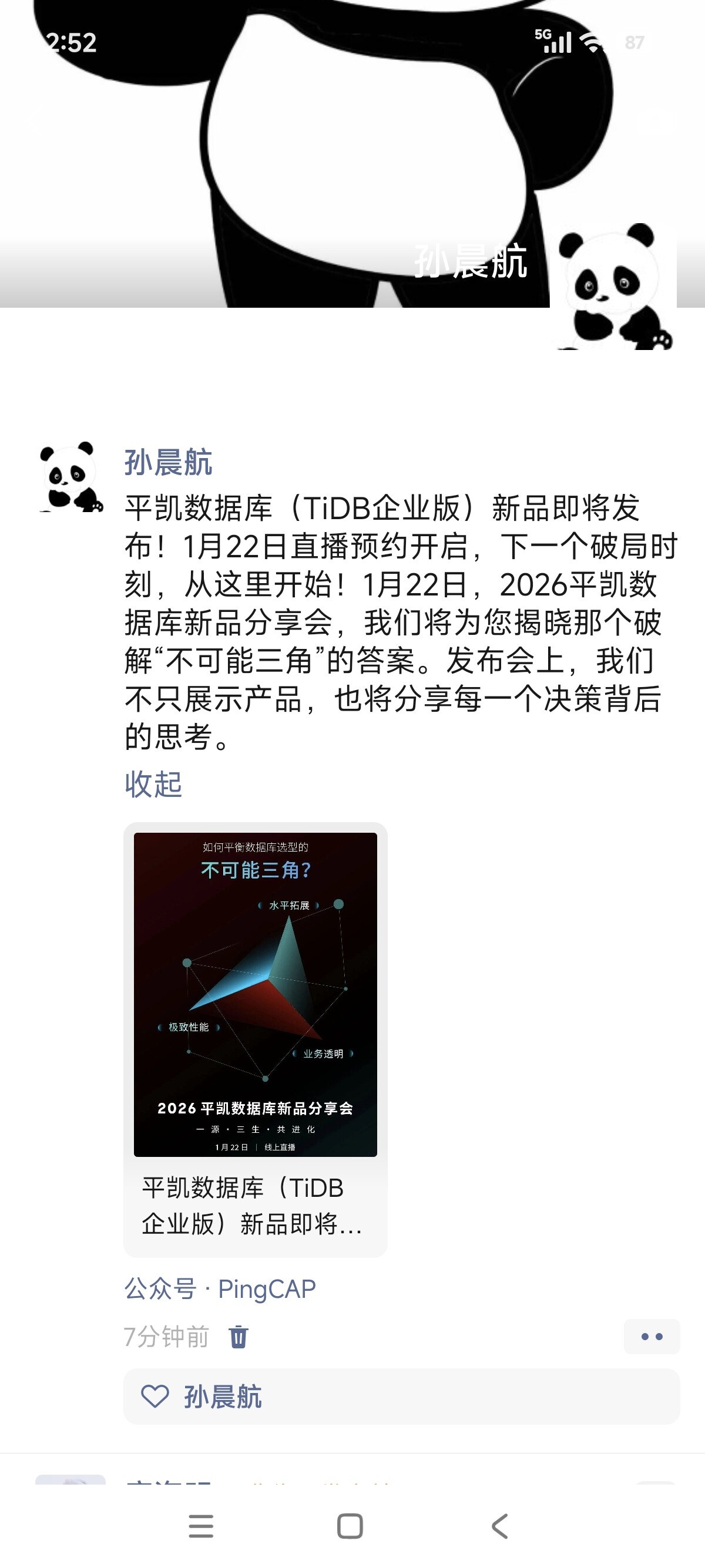Viewport: 705px width, 1568px height.
Task: Visit the PingCAP official account link
Action: click(x=267, y=1289)
